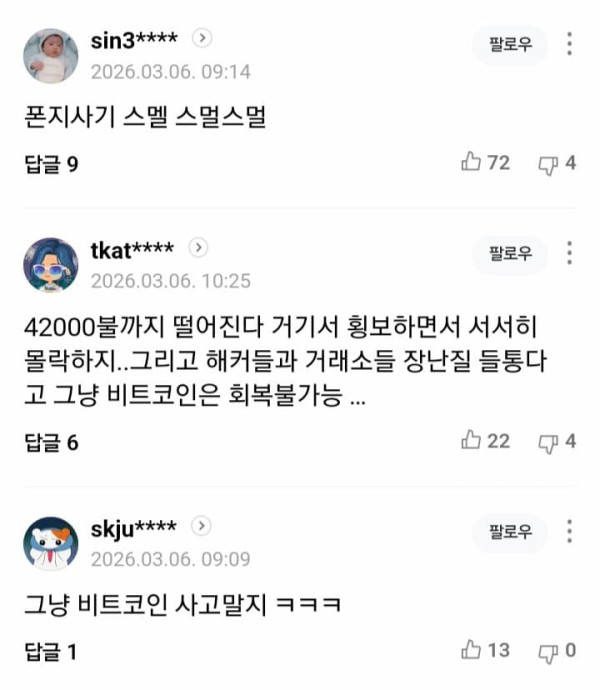Open overflow menu on skju**** comment
The width and height of the screenshot is (600, 690).
(x=569, y=533)
